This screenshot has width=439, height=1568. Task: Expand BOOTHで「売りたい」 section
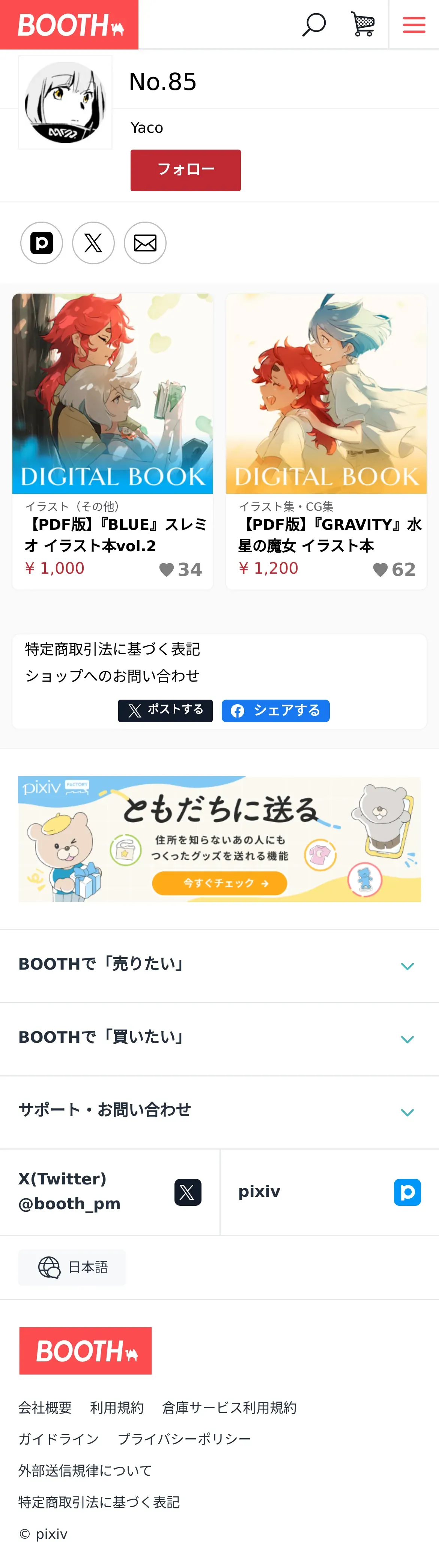point(219,965)
